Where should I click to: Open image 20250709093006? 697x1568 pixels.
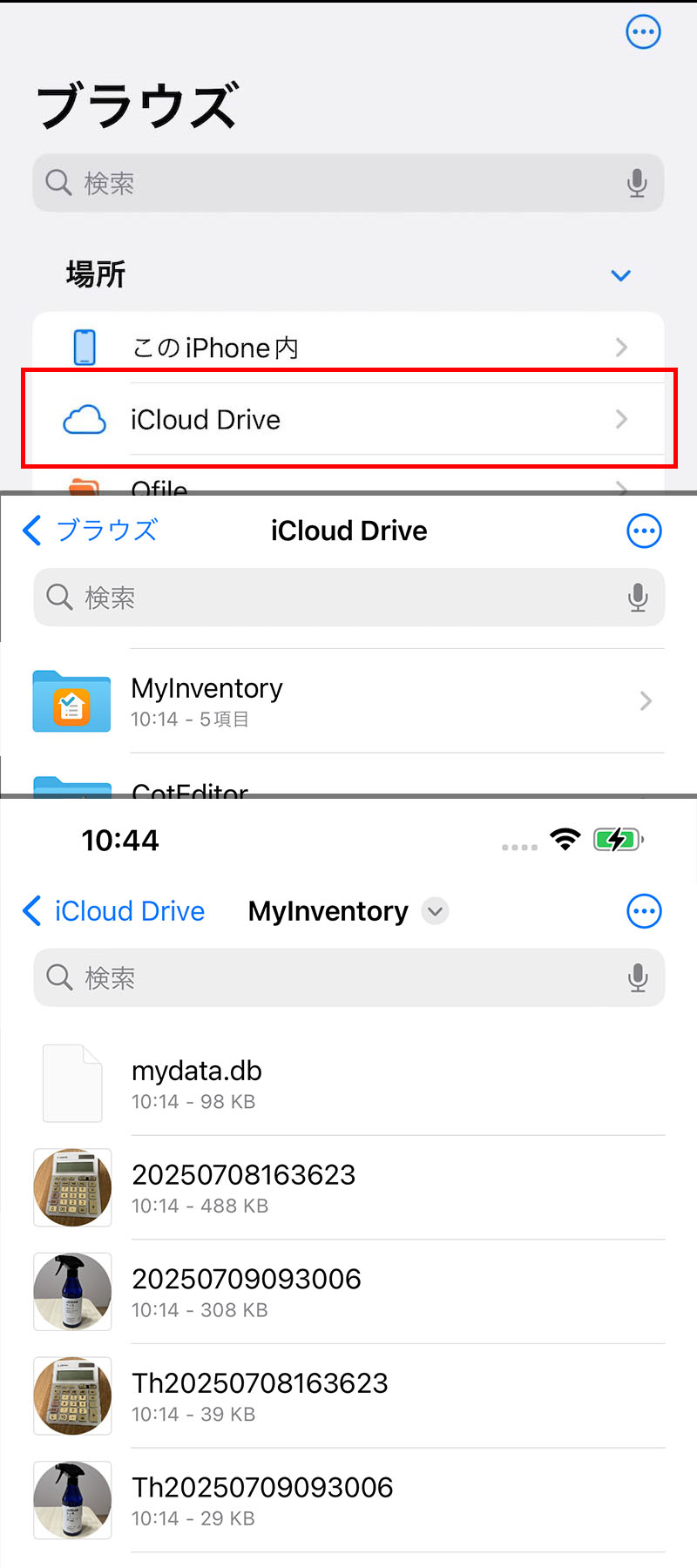[x=348, y=1292]
